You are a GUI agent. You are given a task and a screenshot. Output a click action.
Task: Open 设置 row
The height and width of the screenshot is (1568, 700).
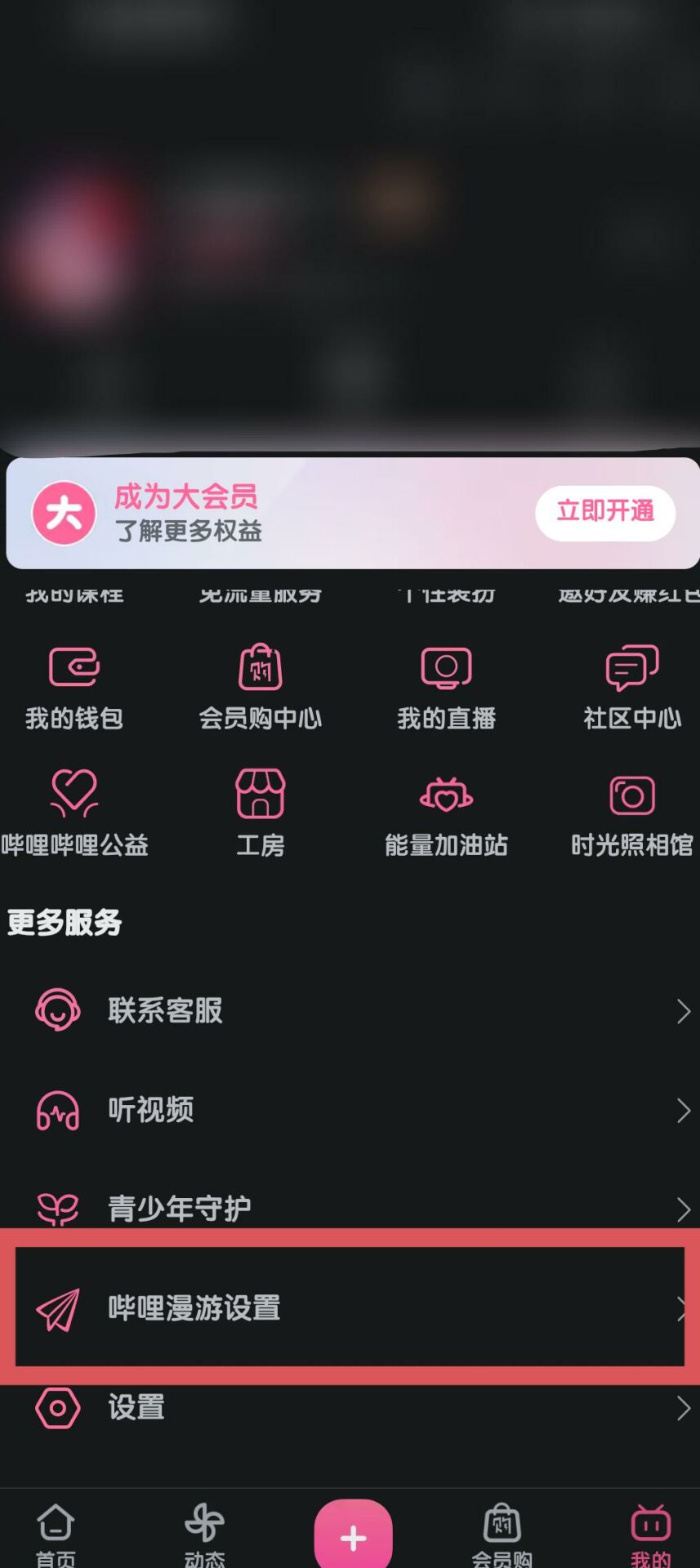pos(350,1408)
